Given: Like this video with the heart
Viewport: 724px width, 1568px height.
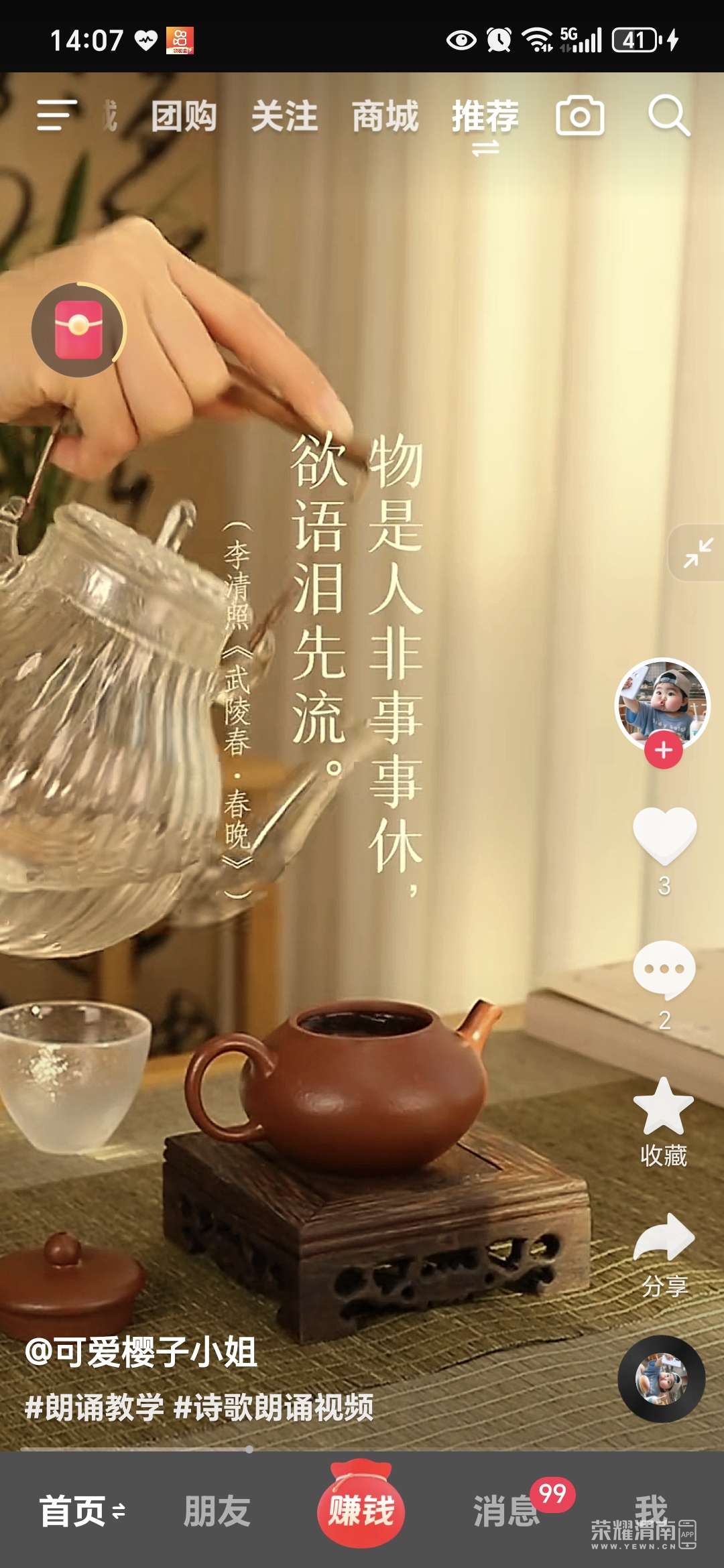Looking at the screenshot, I should click(x=664, y=834).
